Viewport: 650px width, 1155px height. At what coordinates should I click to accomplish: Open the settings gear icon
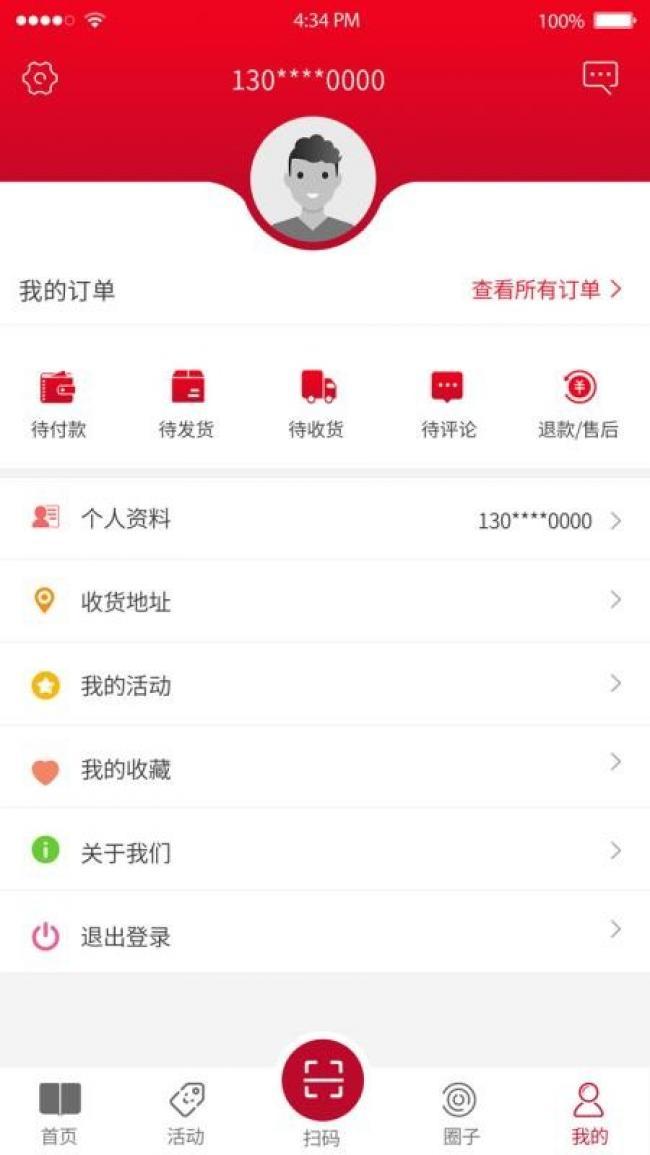coord(40,78)
